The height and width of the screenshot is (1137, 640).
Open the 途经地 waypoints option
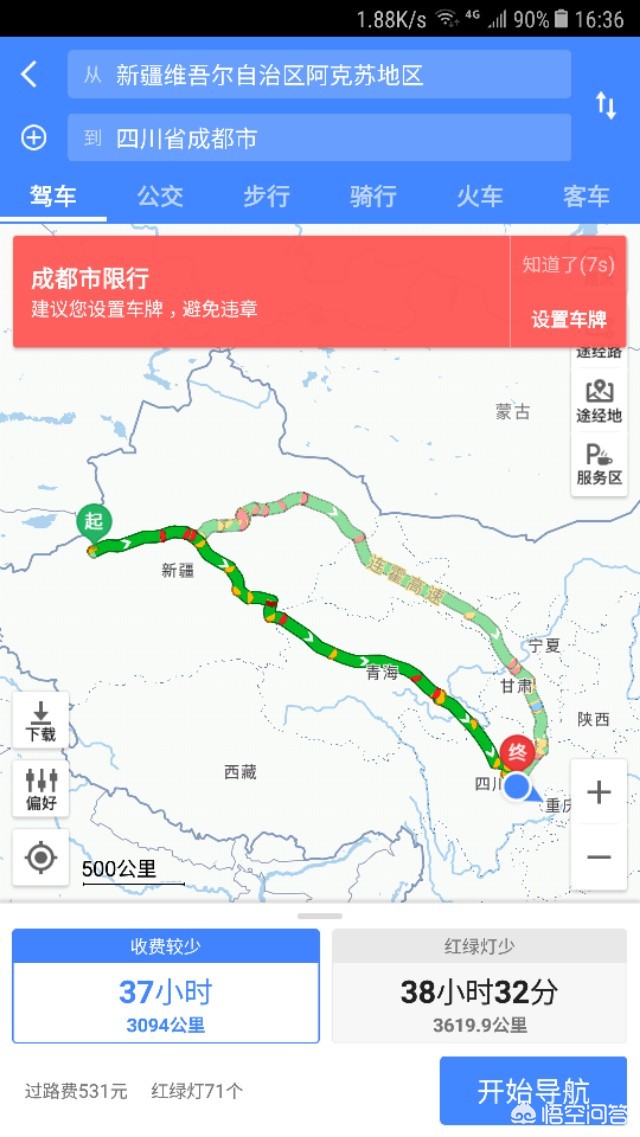click(x=599, y=401)
